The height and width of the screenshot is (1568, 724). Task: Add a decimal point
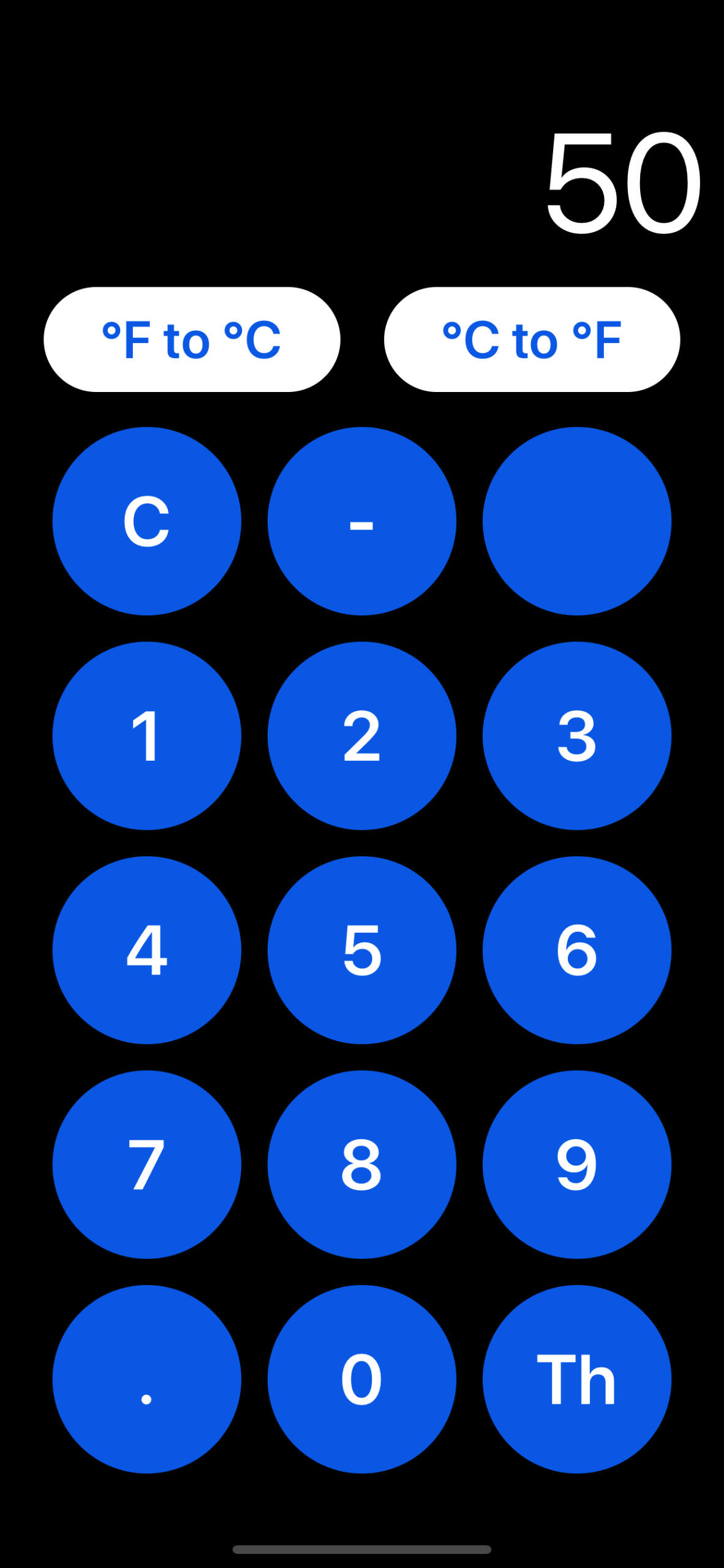coord(147,1379)
